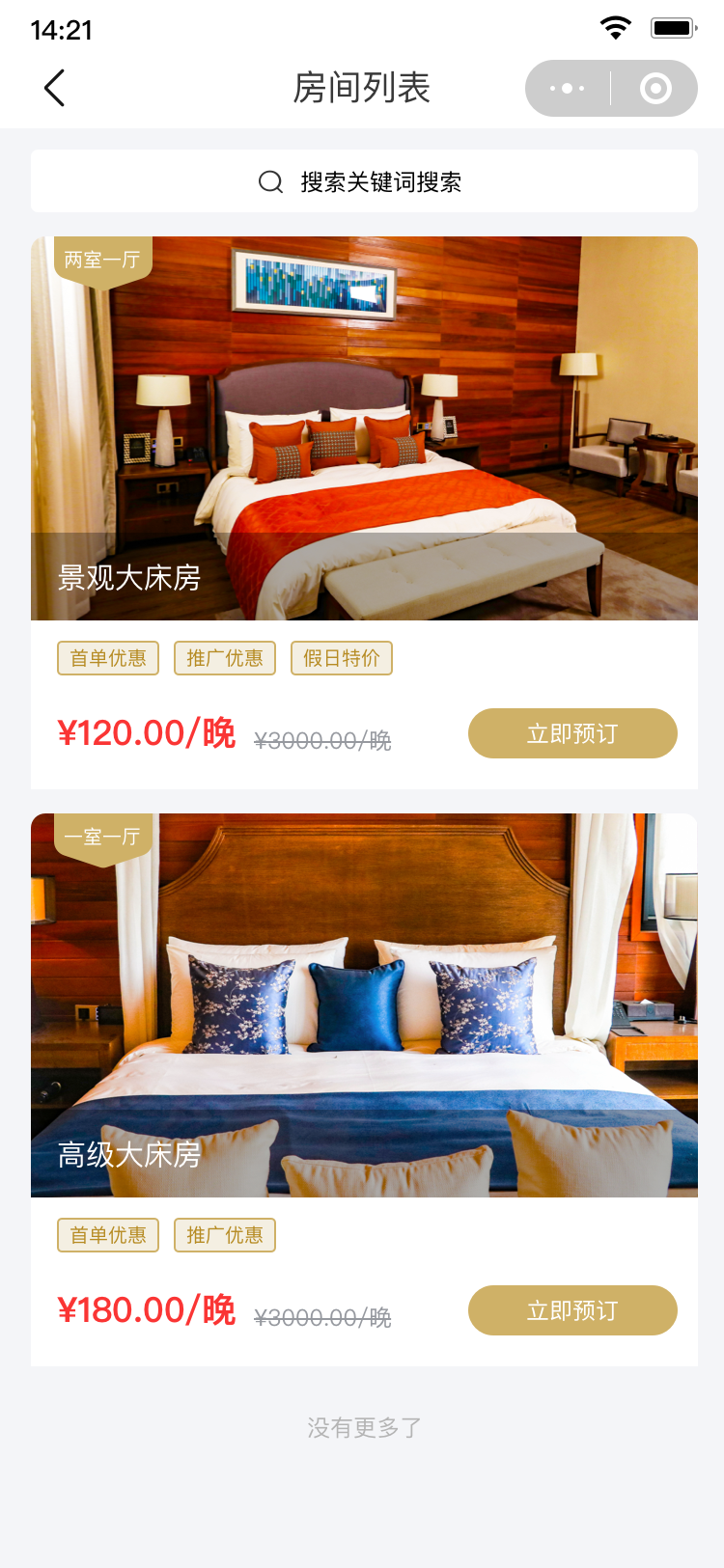The height and width of the screenshot is (1568, 724).
Task: Go back from the room list
Action: point(55,89)
